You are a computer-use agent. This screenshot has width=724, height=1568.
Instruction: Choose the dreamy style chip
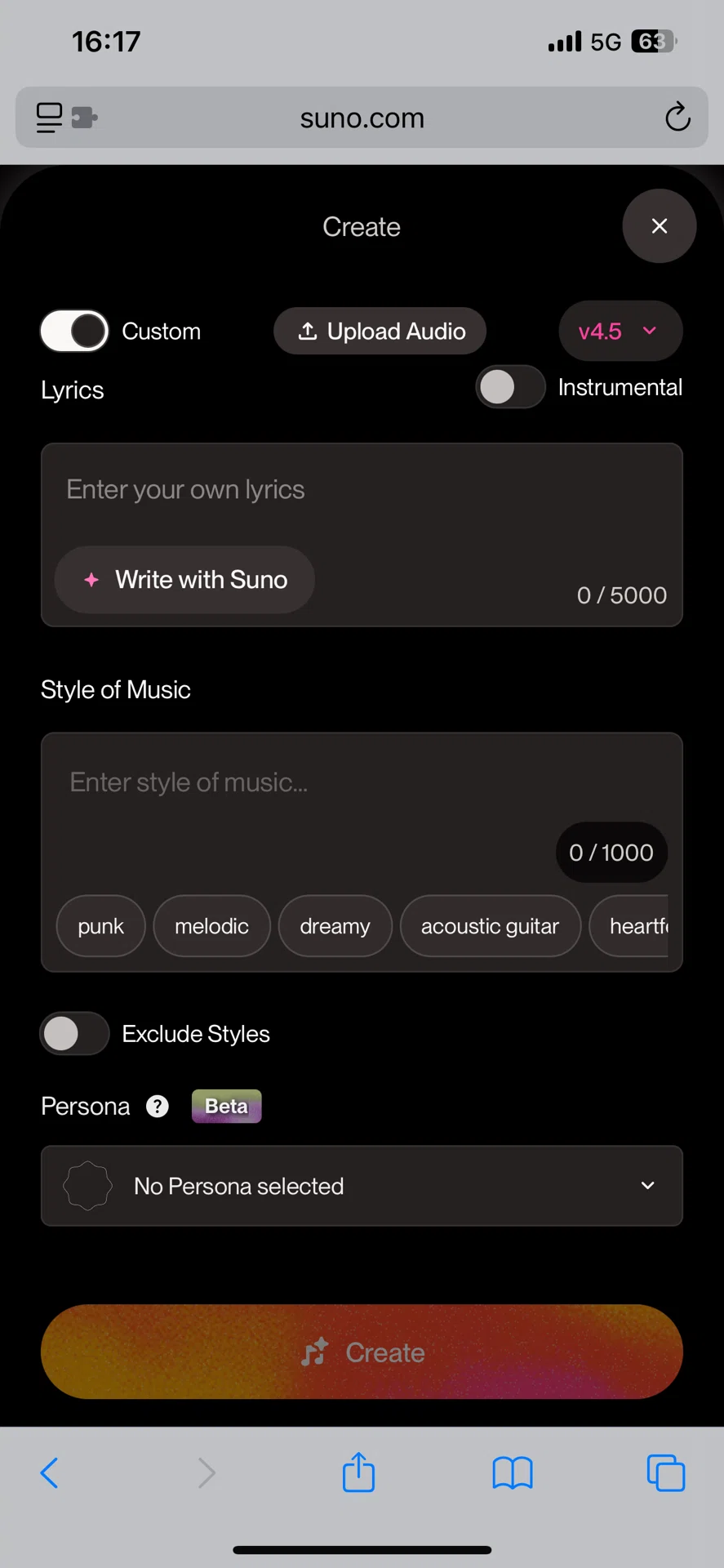tap(335, 926)
